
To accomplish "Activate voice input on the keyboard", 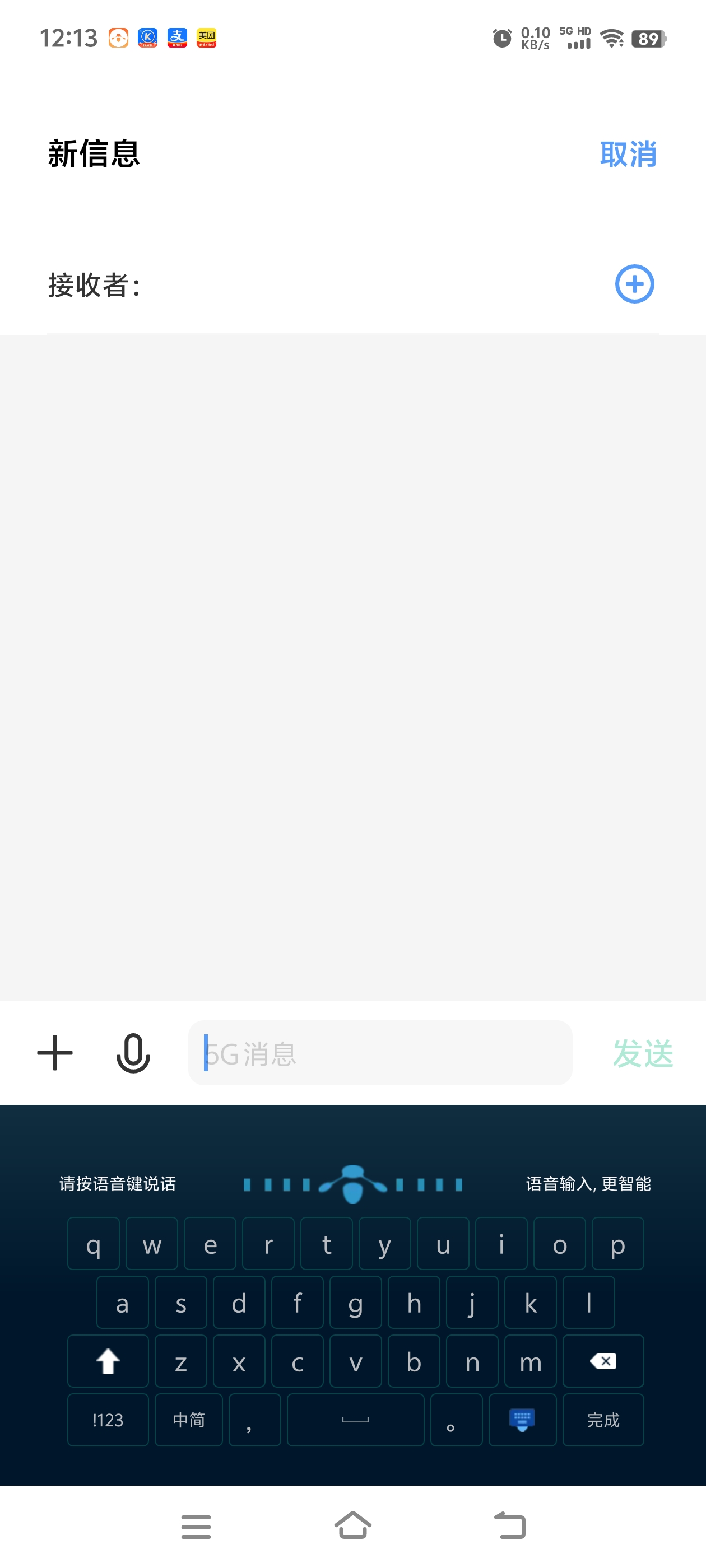I will click(352, 1184).
